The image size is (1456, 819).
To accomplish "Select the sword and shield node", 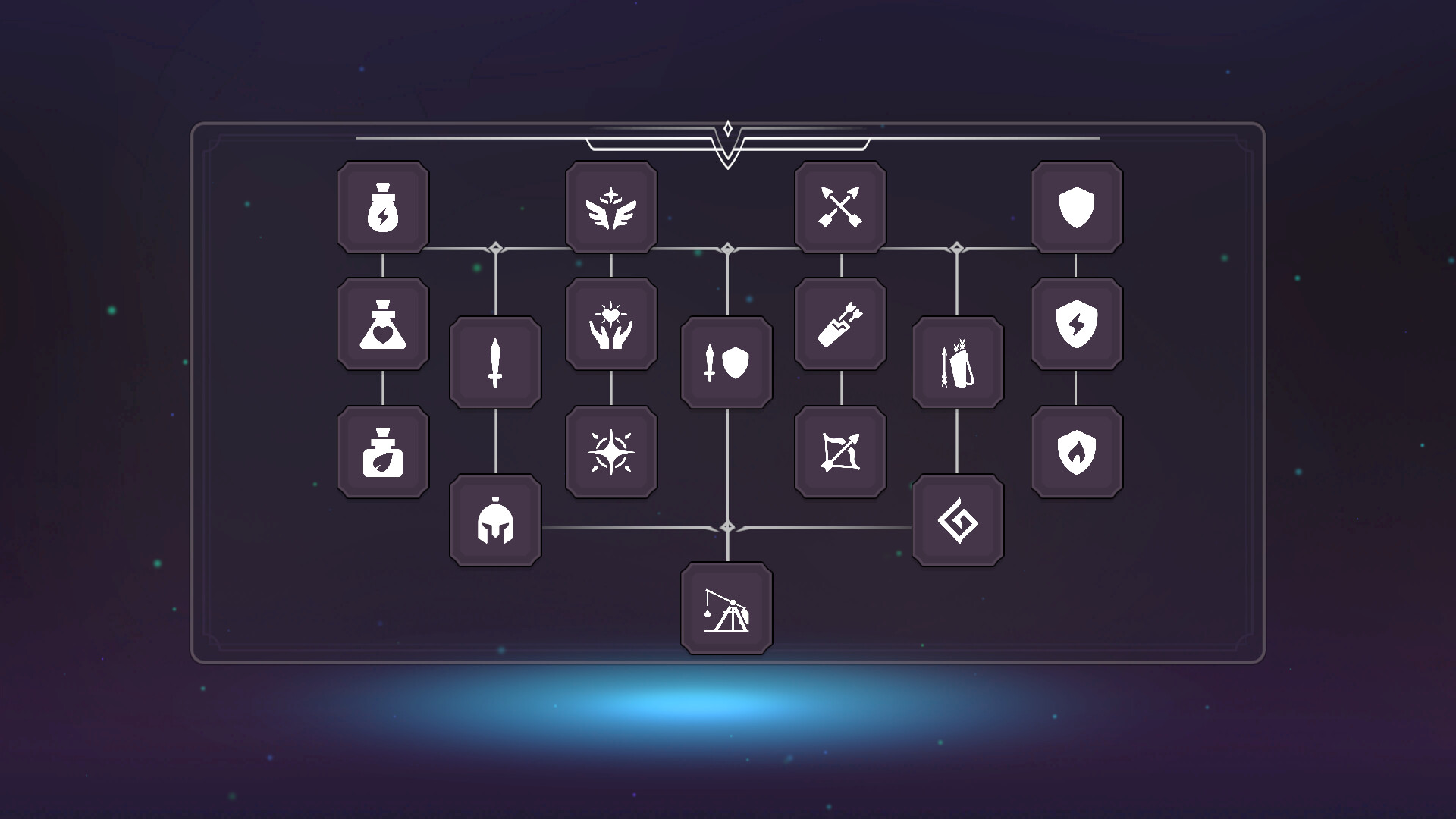I will coord(726,362).
